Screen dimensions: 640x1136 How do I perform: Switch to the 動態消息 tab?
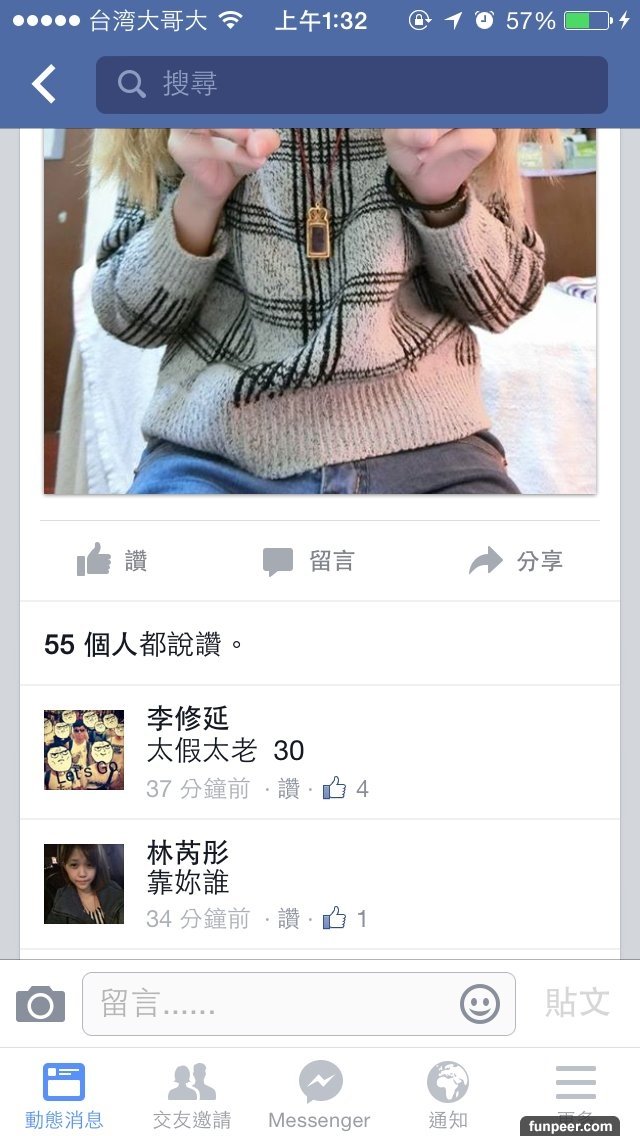tap(64, 1095)
